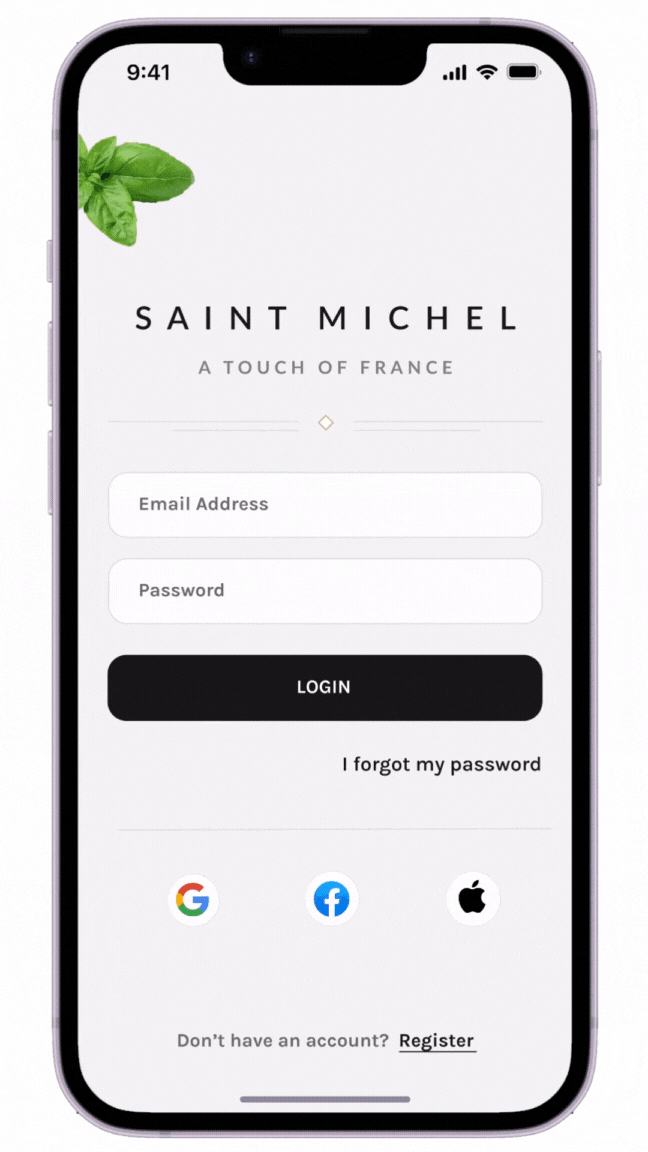
Task: Sign in with Apple
Action: pyautogui.click(x=472, y=899)
